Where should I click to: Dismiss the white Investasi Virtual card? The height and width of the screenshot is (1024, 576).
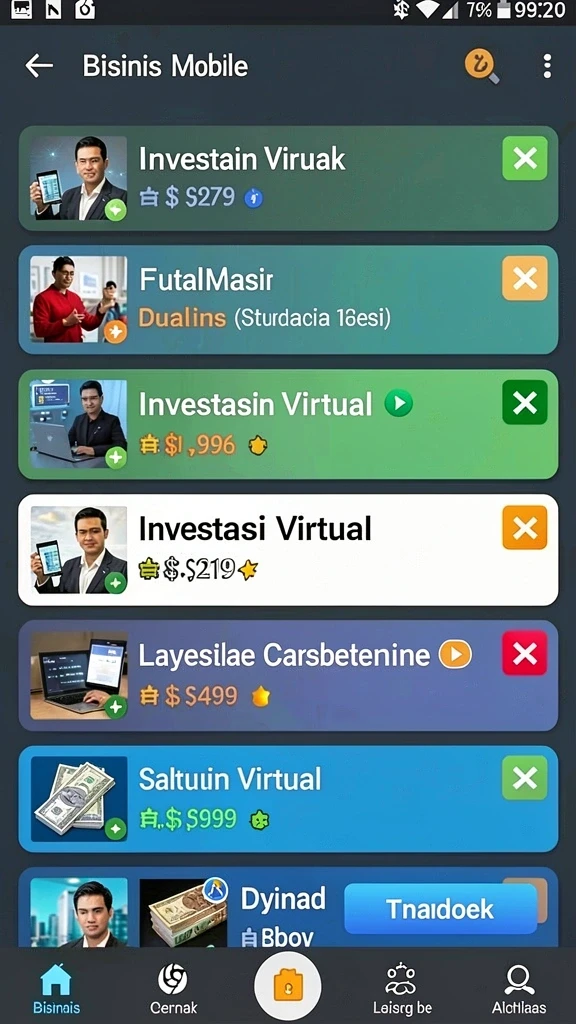[525, 528]
